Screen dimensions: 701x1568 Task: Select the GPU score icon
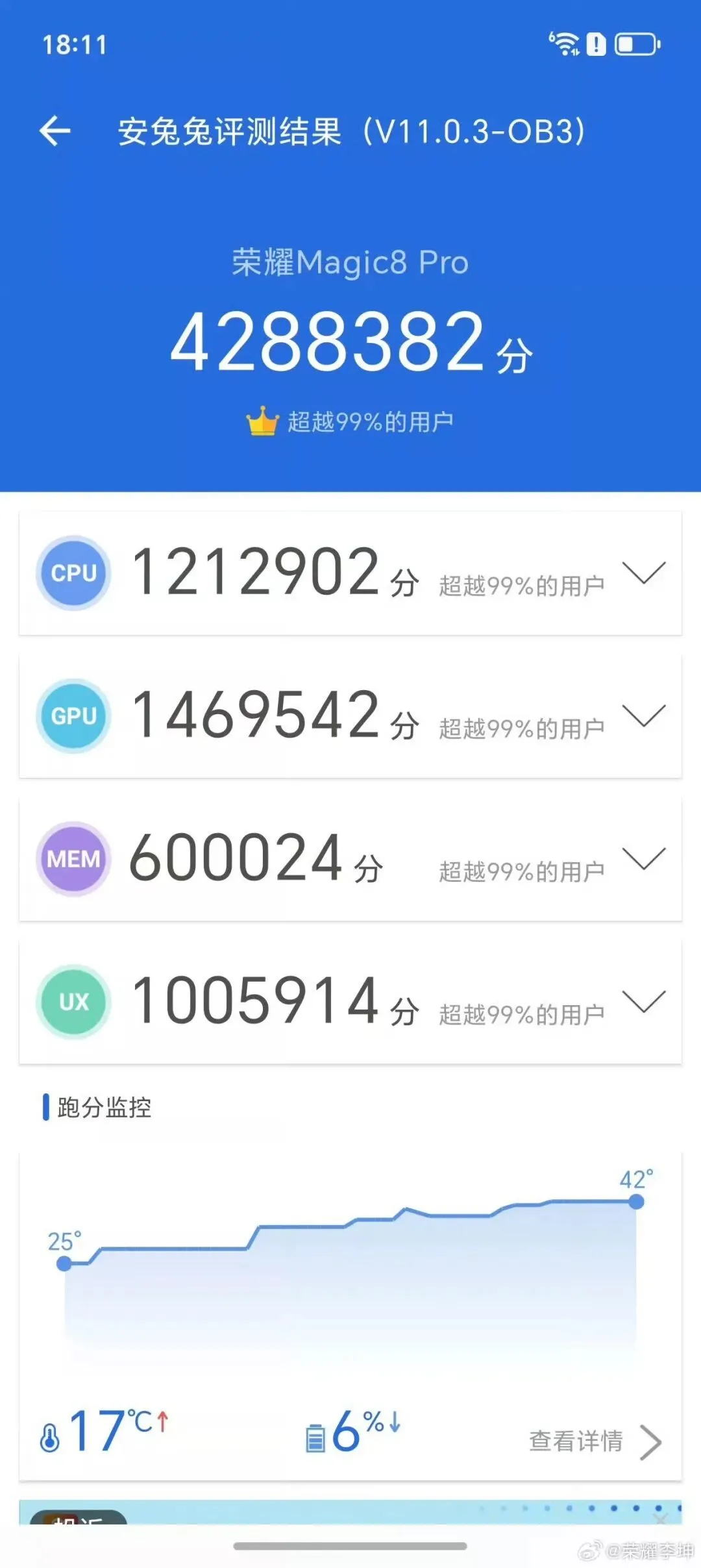pyautogui.click(x=73, y=716)
